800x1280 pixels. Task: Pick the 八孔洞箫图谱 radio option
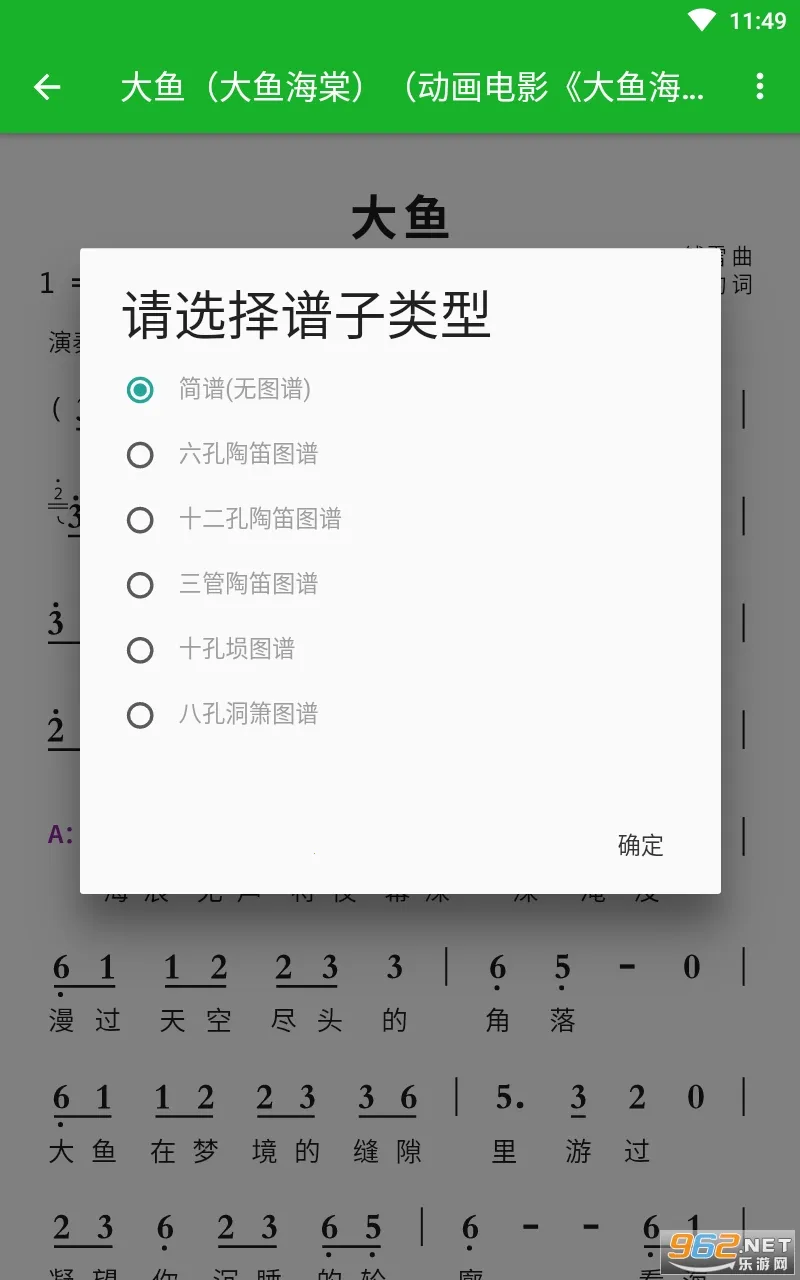click(140, 715)
